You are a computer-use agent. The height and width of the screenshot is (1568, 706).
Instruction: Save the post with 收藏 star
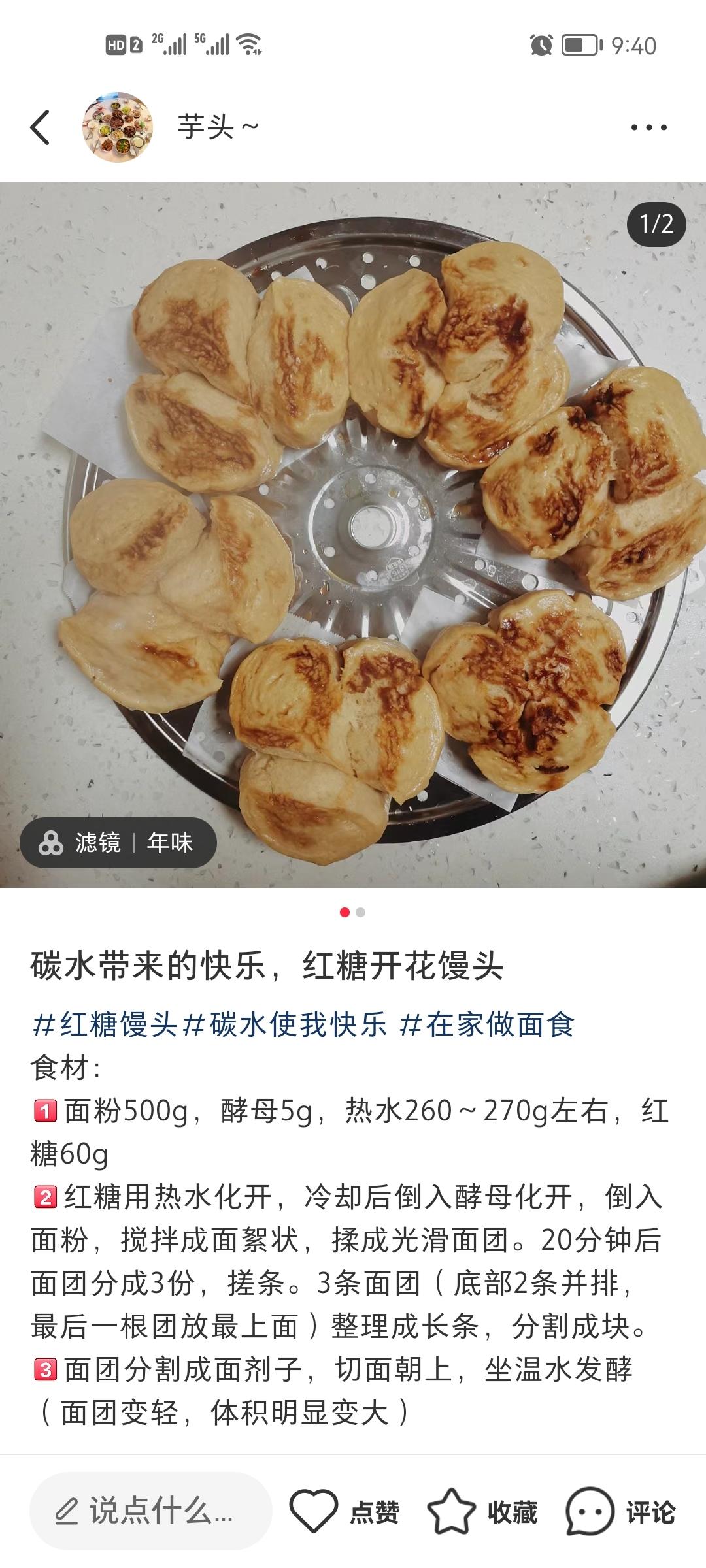coord(482,1511)
